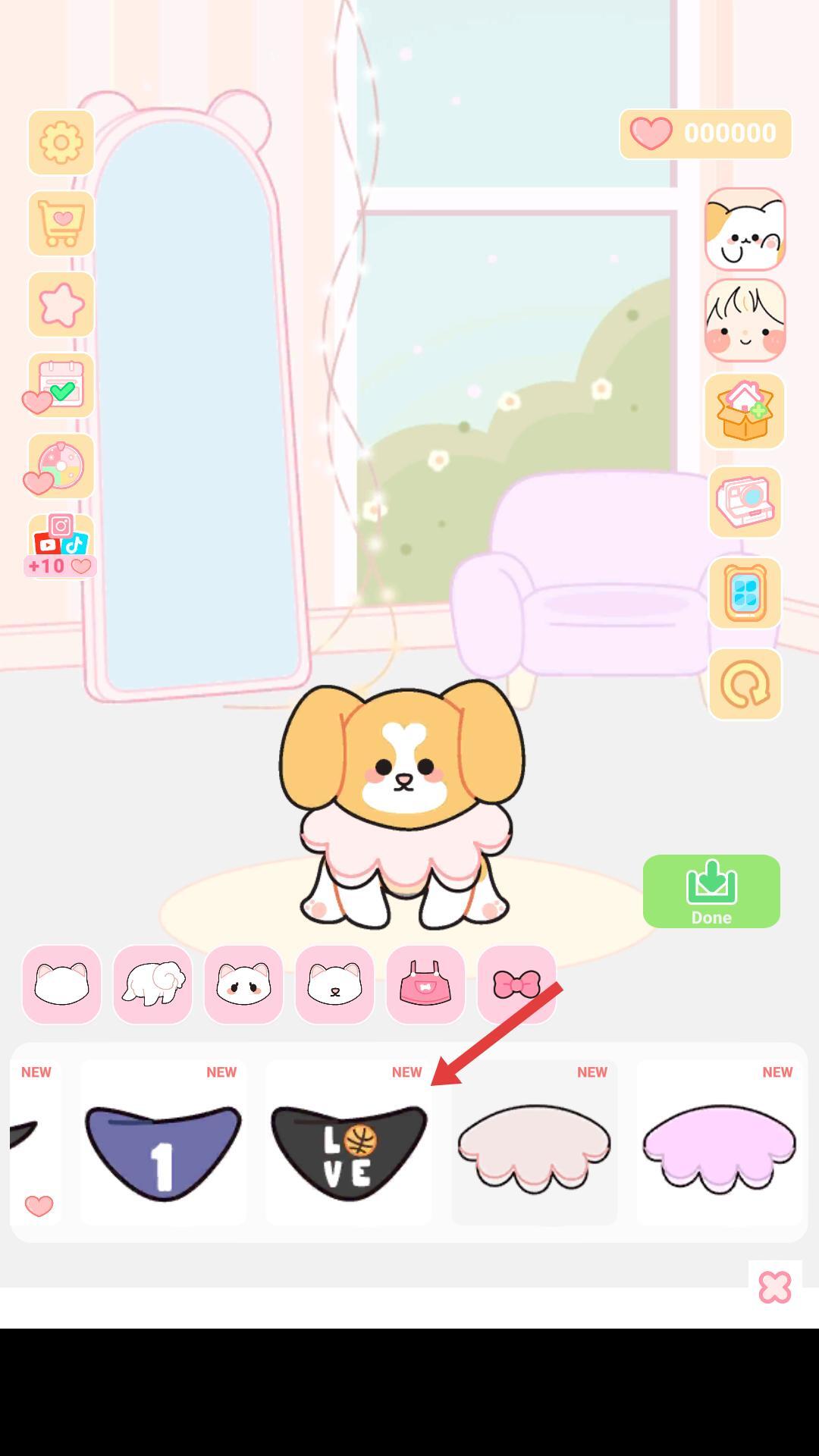This screenshot has width=819, height=1456.
Task: Select the cat character avatar
Action: coord(745,229)
